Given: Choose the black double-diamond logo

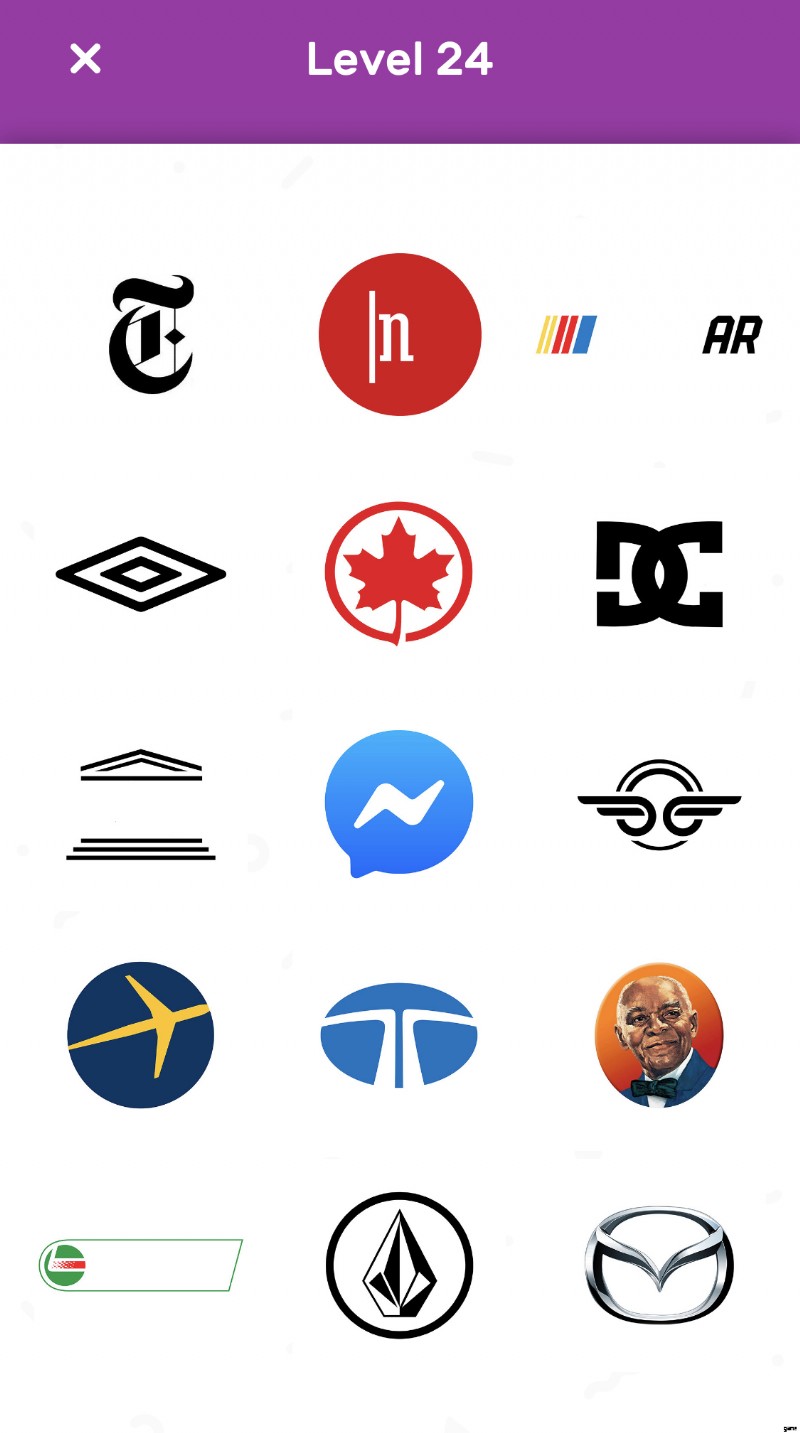Looking at the screenshot, I should (141, 574).
